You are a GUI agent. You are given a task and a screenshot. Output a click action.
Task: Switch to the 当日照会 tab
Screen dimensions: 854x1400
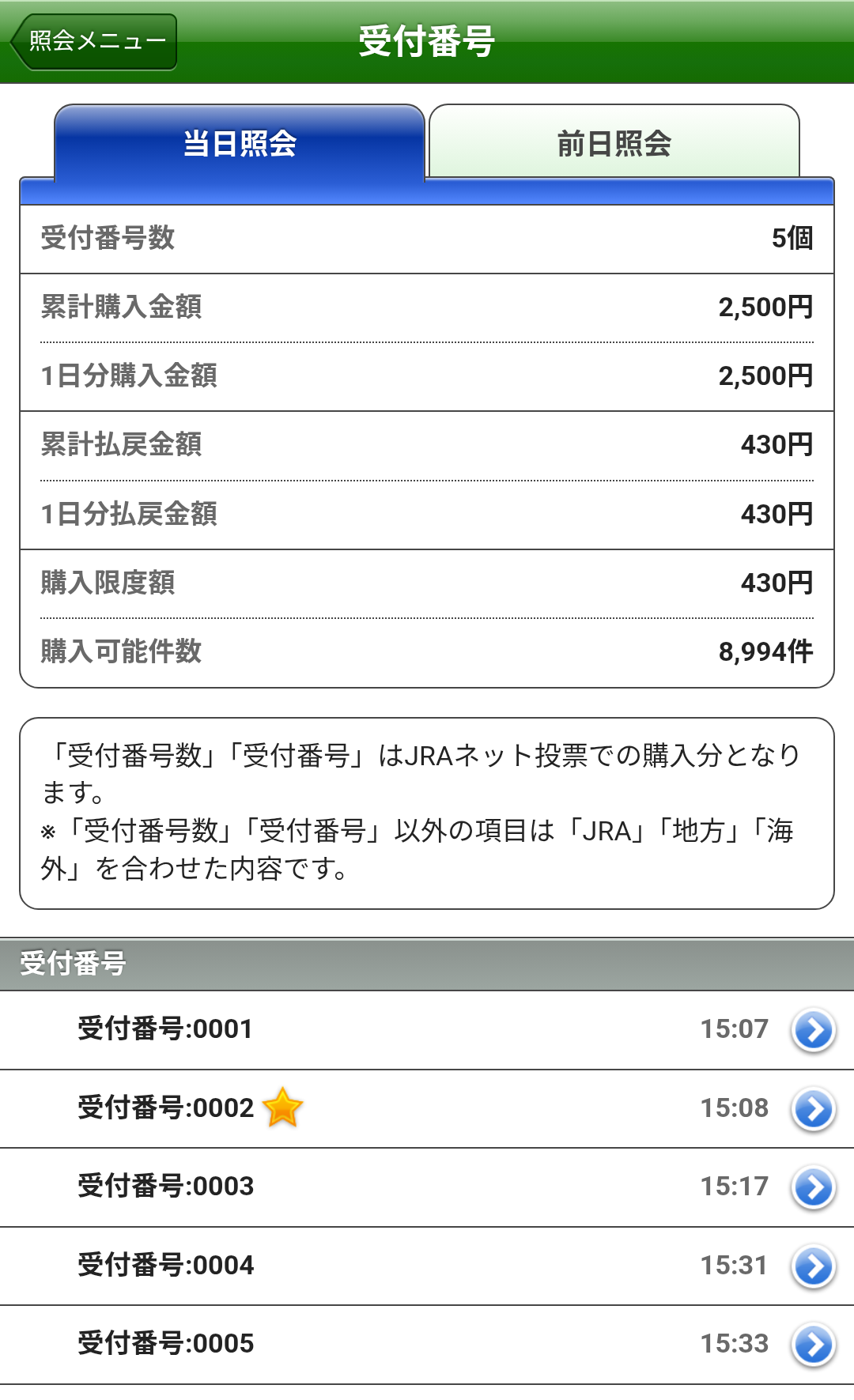pyautogui.click(x=240, y=143)
